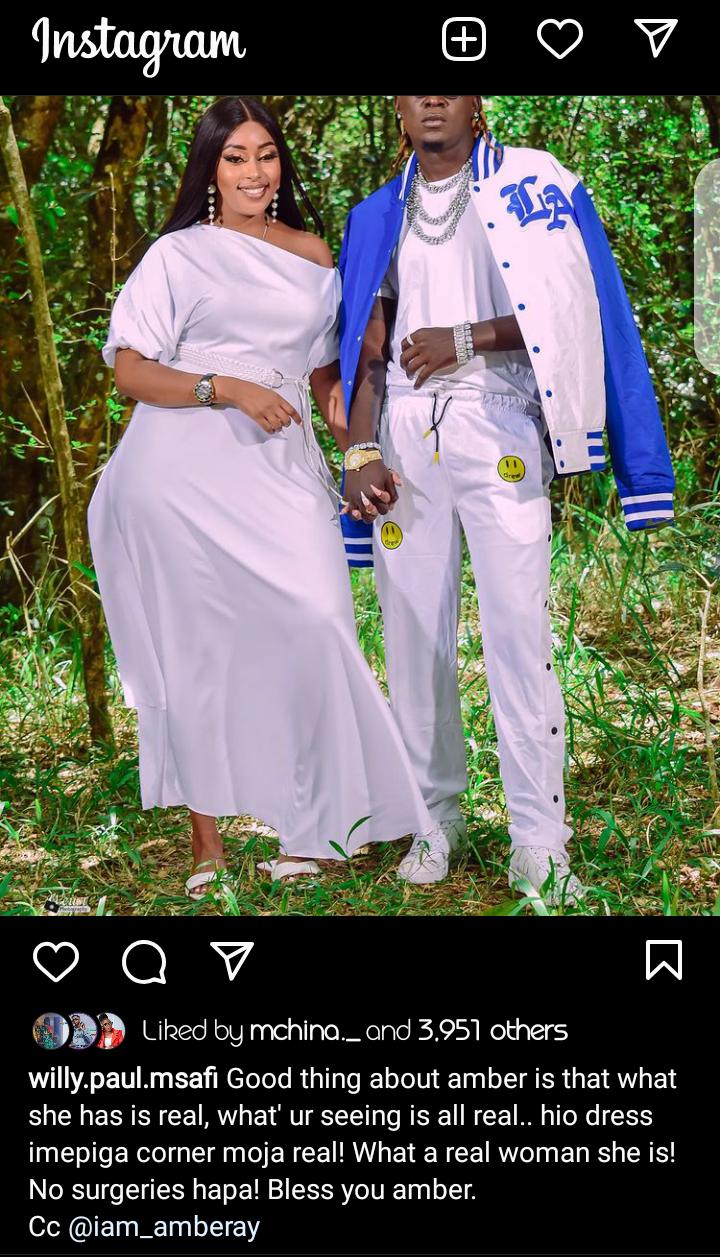Screen dimensions: 720x1257
Task: Open the activity heart in top bar
Action: pos(559,41)
